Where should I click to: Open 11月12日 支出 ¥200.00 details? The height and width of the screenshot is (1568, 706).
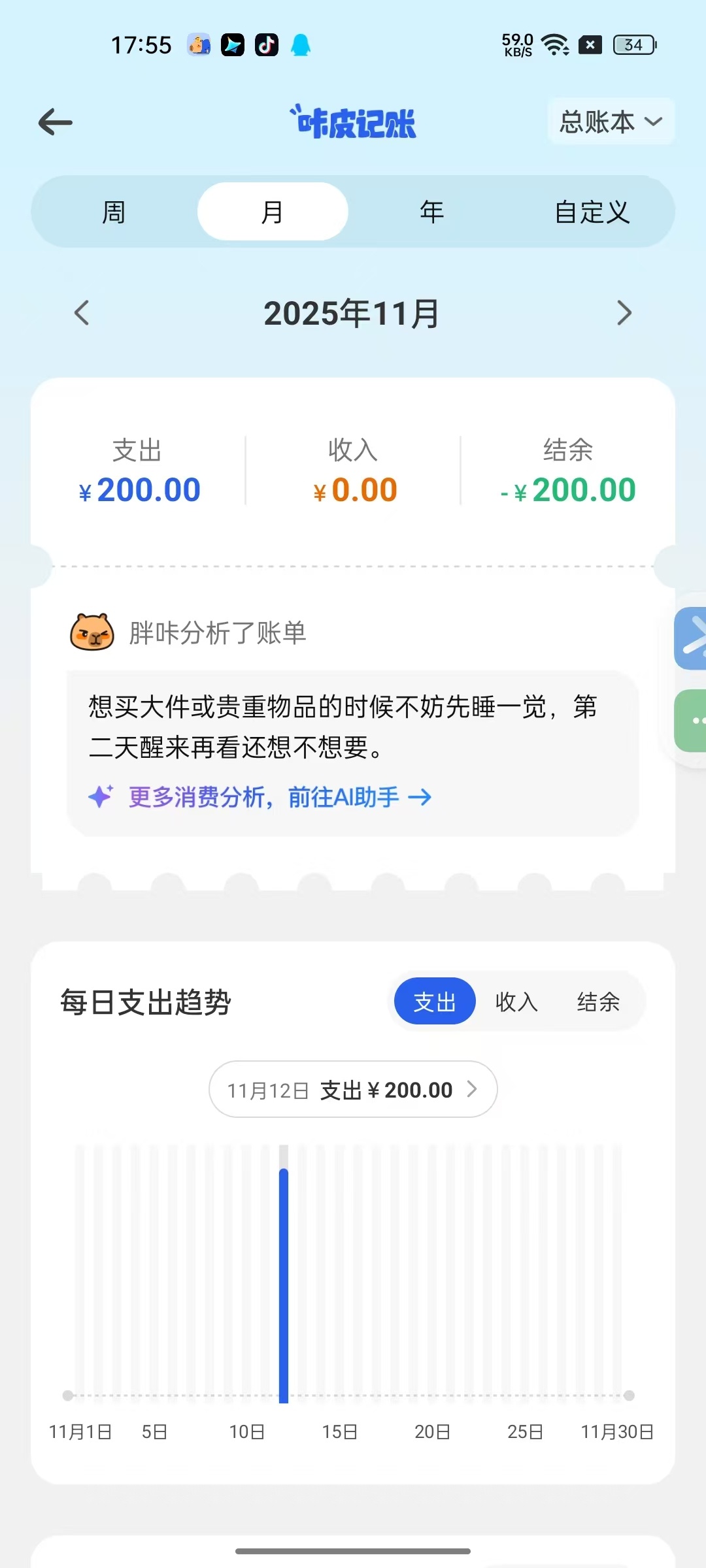click(x=353, y=1089)
